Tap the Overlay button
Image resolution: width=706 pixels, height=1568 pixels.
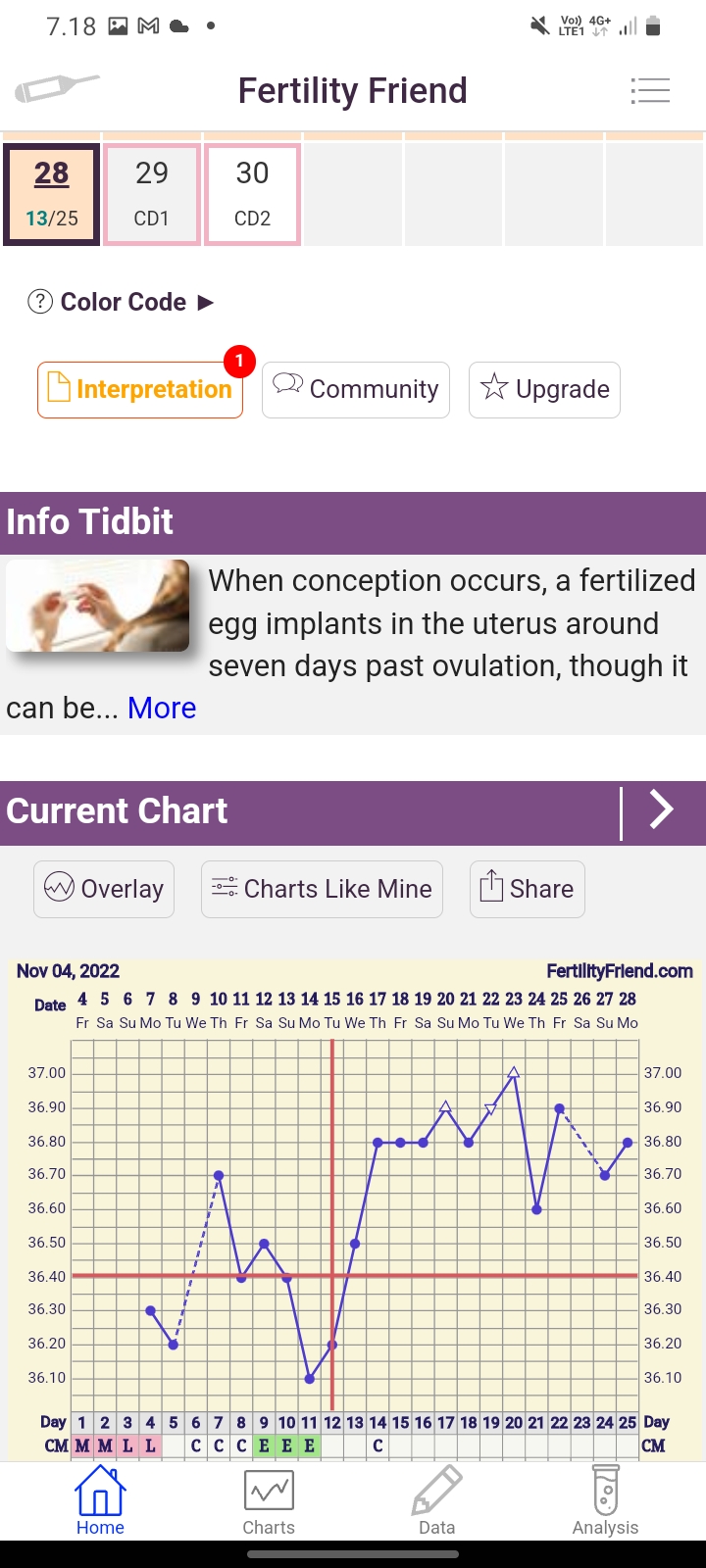104,889
